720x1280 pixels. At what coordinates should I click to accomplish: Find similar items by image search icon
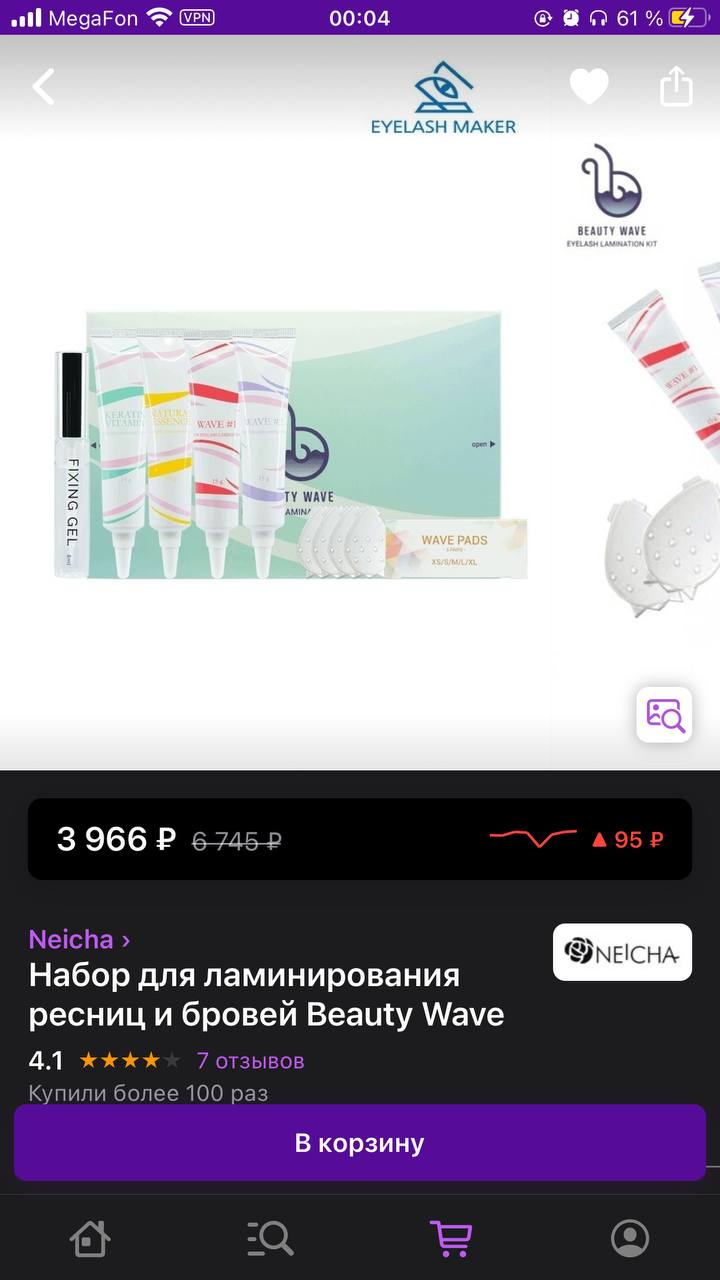pyautogui.click(x=665, y=714)
